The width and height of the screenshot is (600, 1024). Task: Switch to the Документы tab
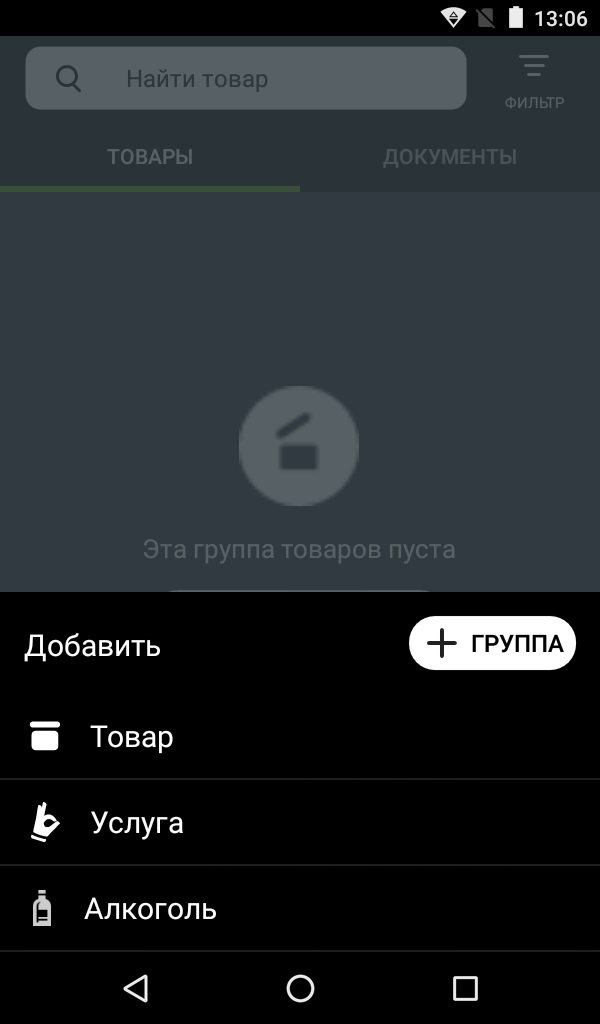(x=449, y=157)
